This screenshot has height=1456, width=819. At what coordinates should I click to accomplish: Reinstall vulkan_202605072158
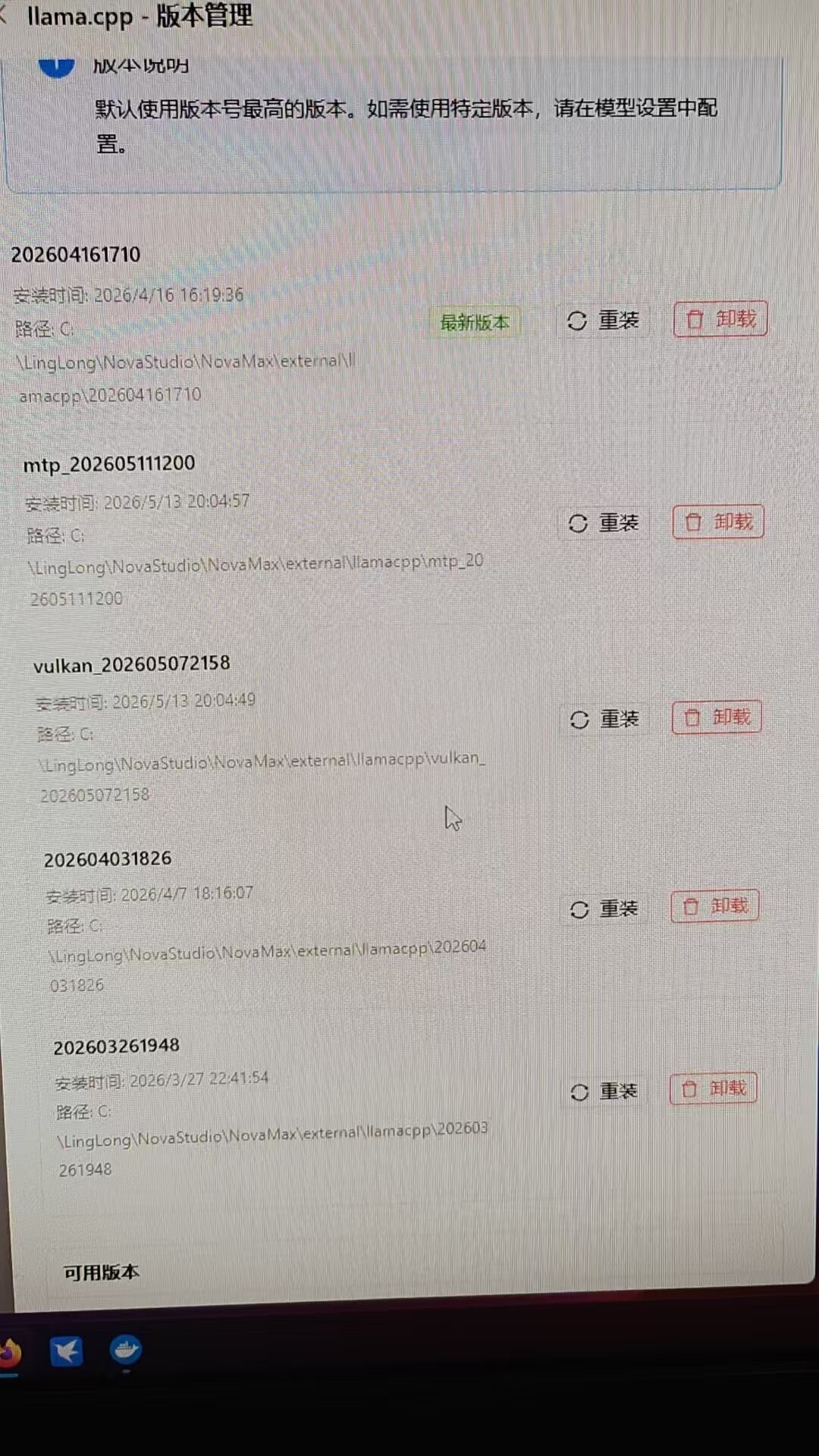[x=604, y=719]
